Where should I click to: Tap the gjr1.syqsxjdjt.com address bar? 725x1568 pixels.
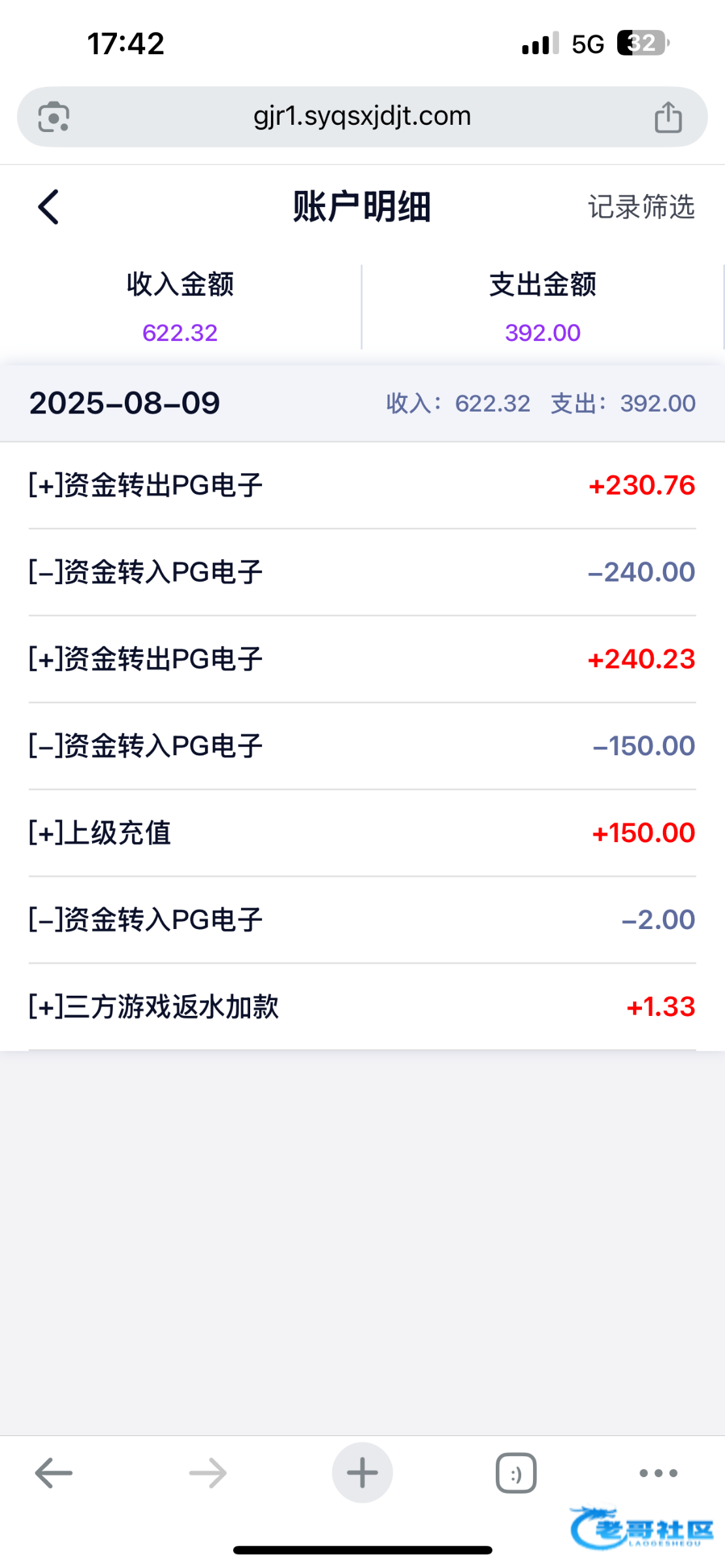(x=362, y=116)
